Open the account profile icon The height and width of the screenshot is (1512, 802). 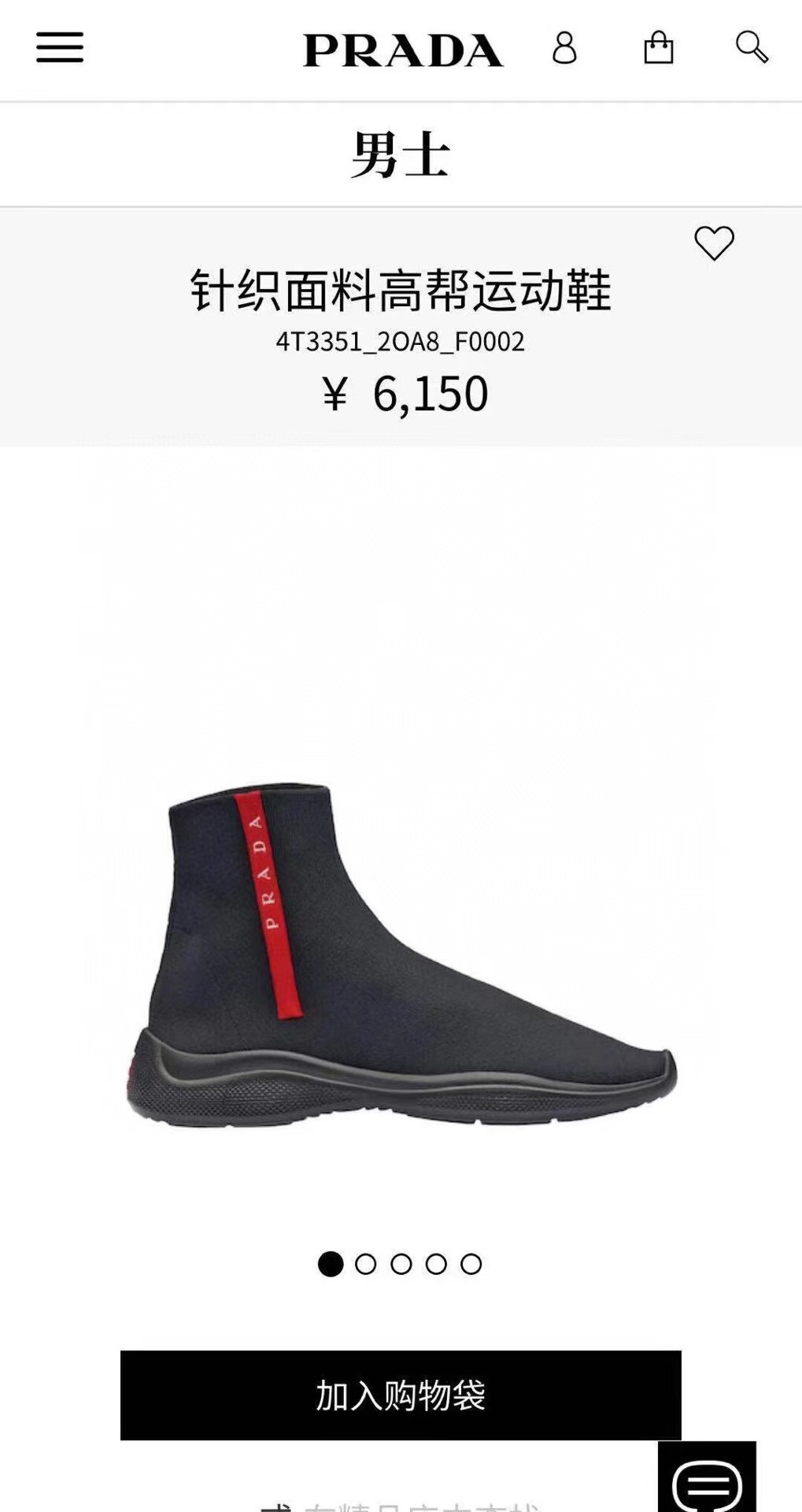(x=564, y=48)
